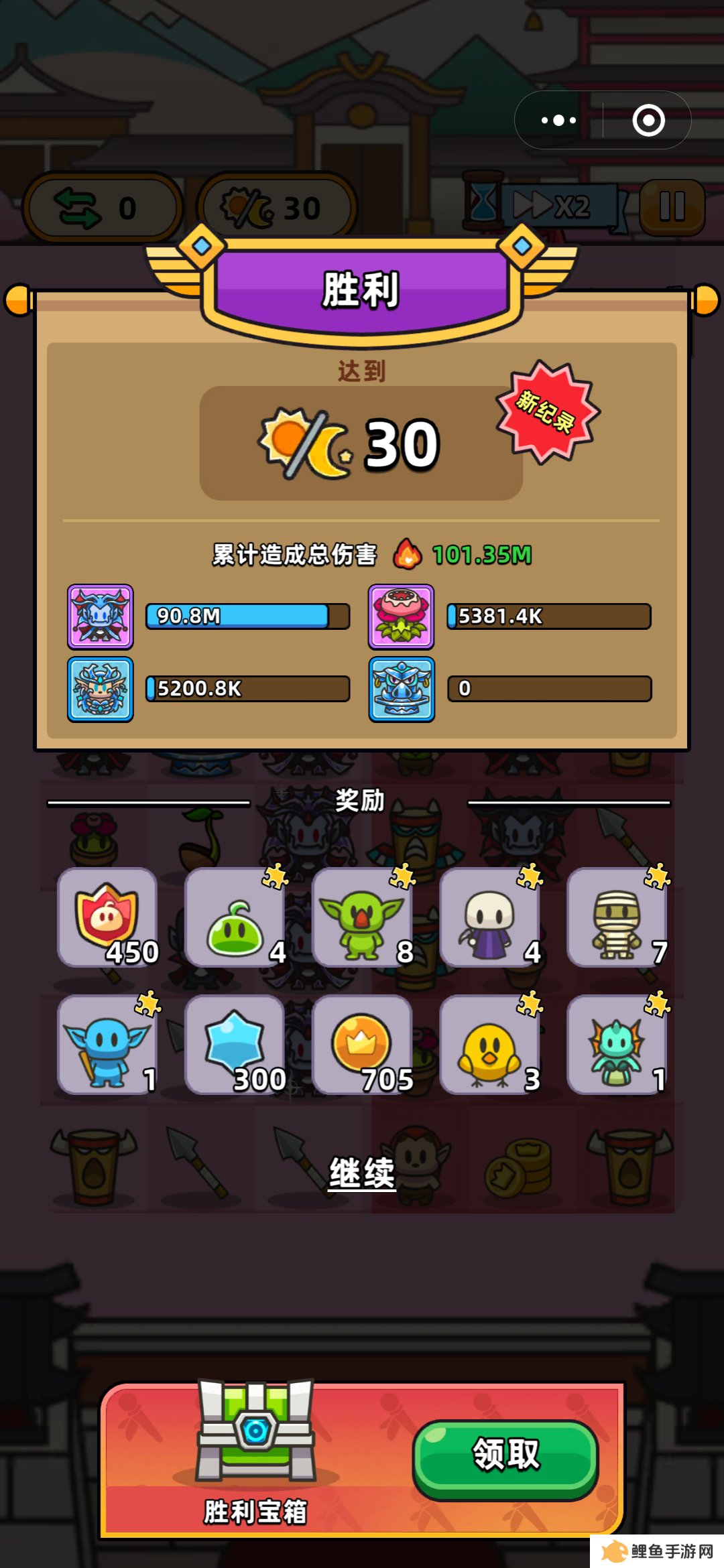Open the skull reaper reward piece
The image size is (724, 1568).
tap(489, 917)
